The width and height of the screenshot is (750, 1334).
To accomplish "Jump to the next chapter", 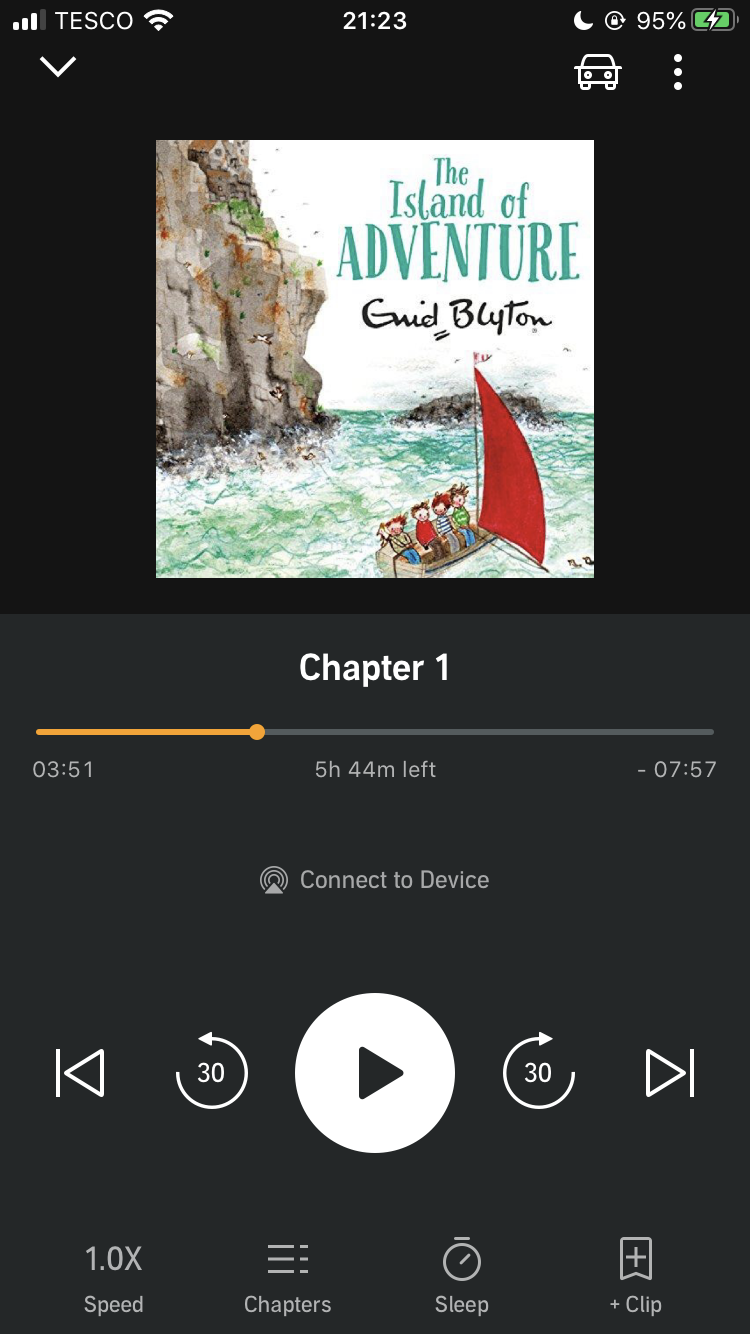I will [669, 1073].
